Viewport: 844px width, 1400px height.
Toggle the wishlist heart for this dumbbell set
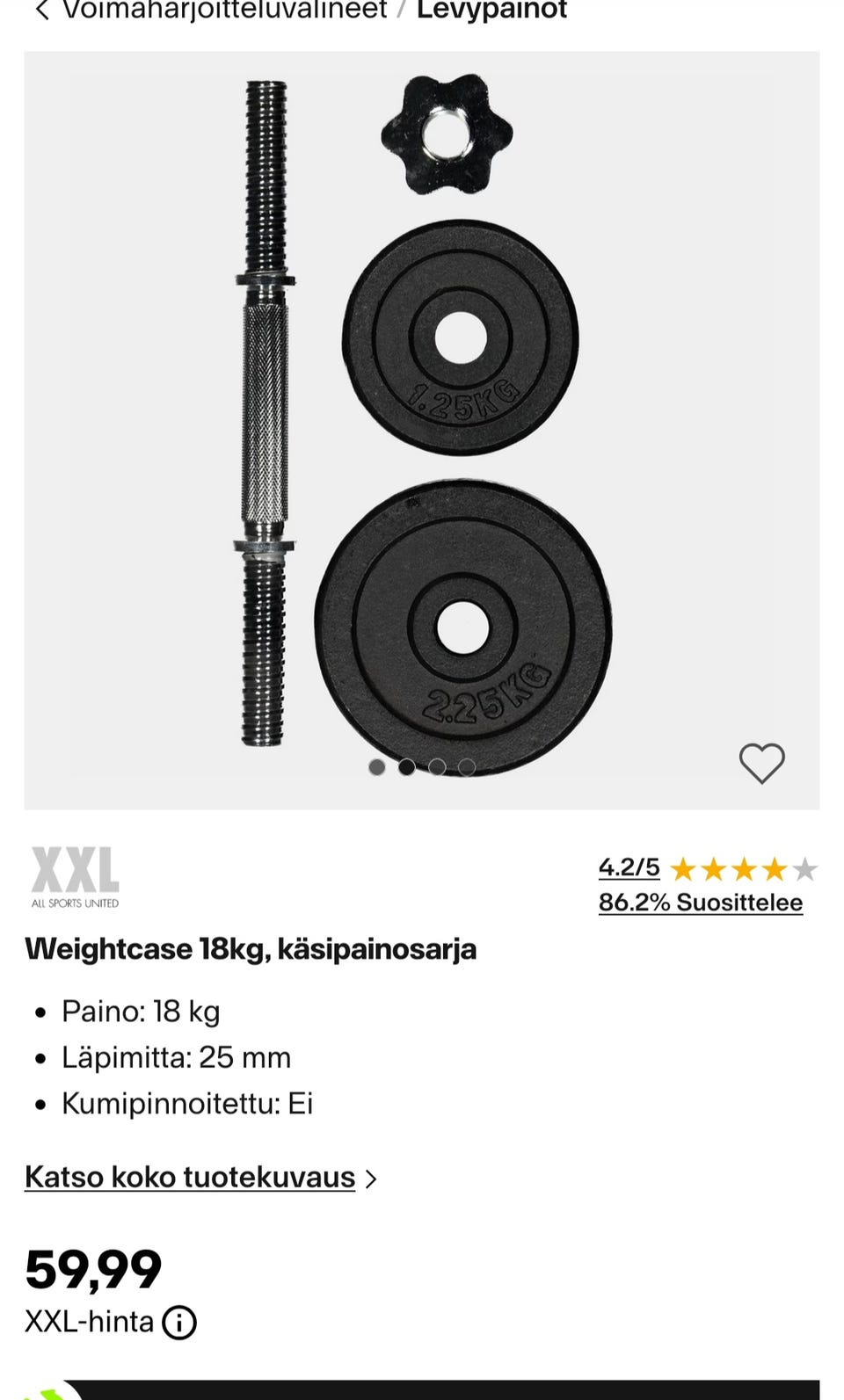[761, 763]
